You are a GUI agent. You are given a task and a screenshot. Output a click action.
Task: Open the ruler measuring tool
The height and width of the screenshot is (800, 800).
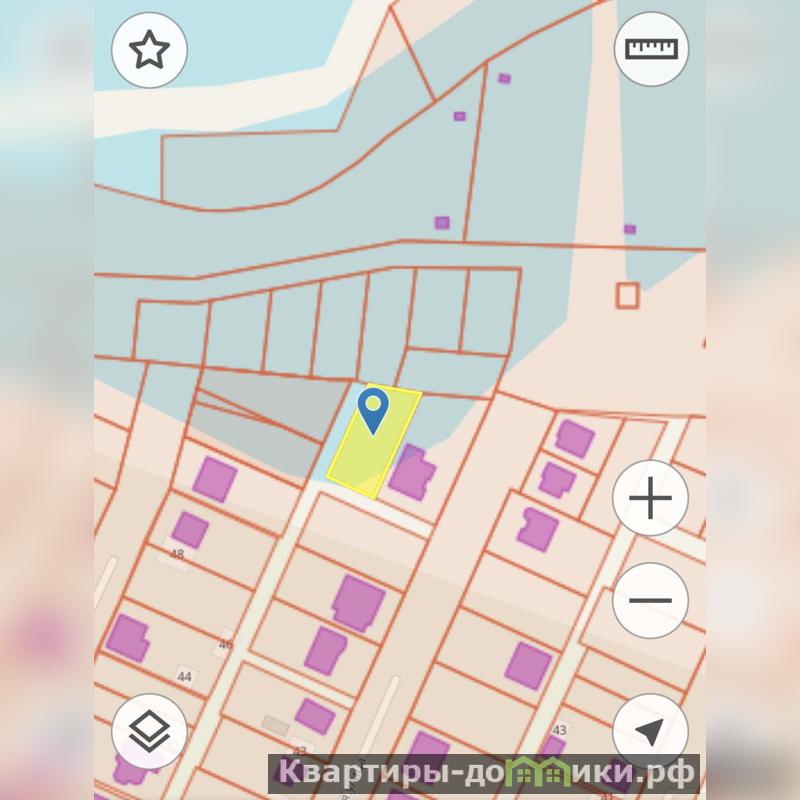point(651,50)
